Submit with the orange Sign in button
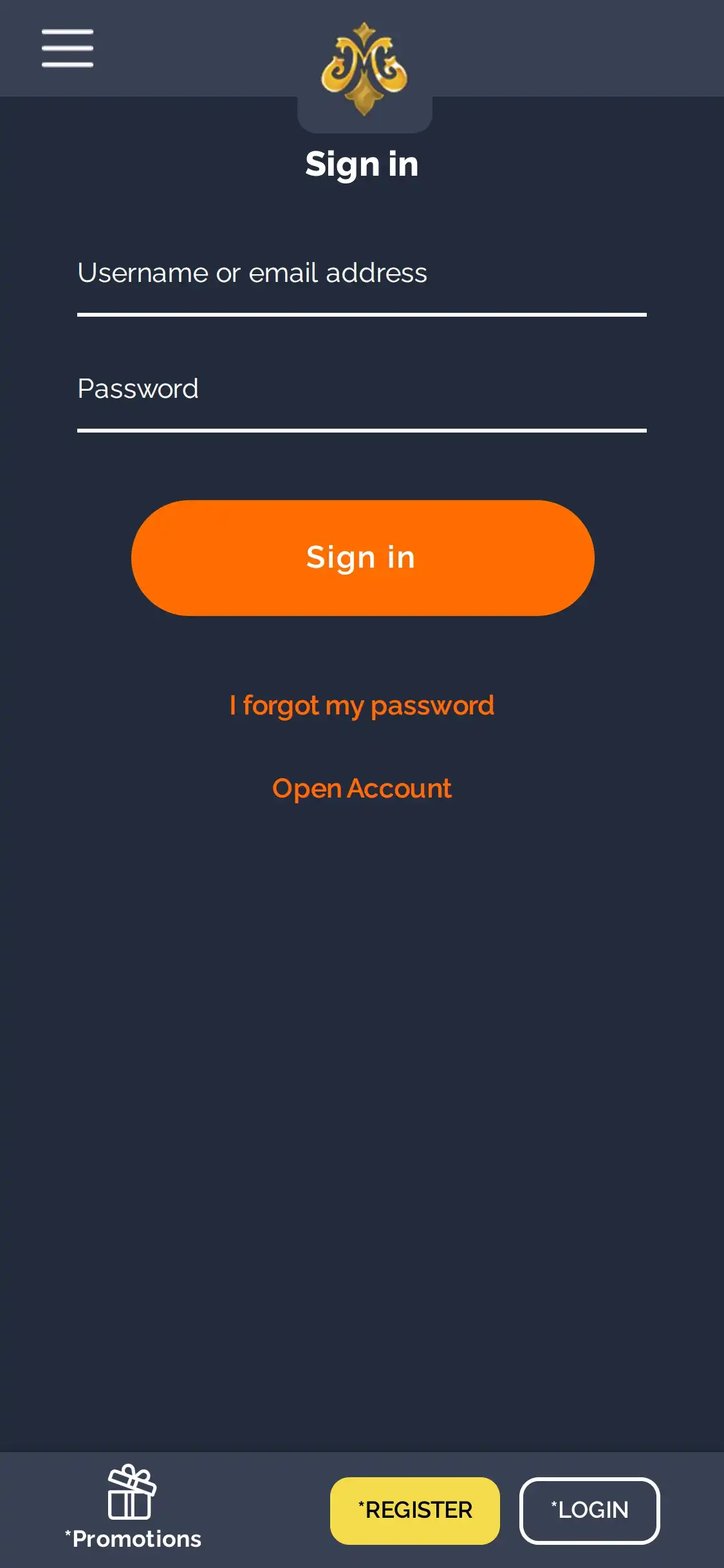 [362, 557]
